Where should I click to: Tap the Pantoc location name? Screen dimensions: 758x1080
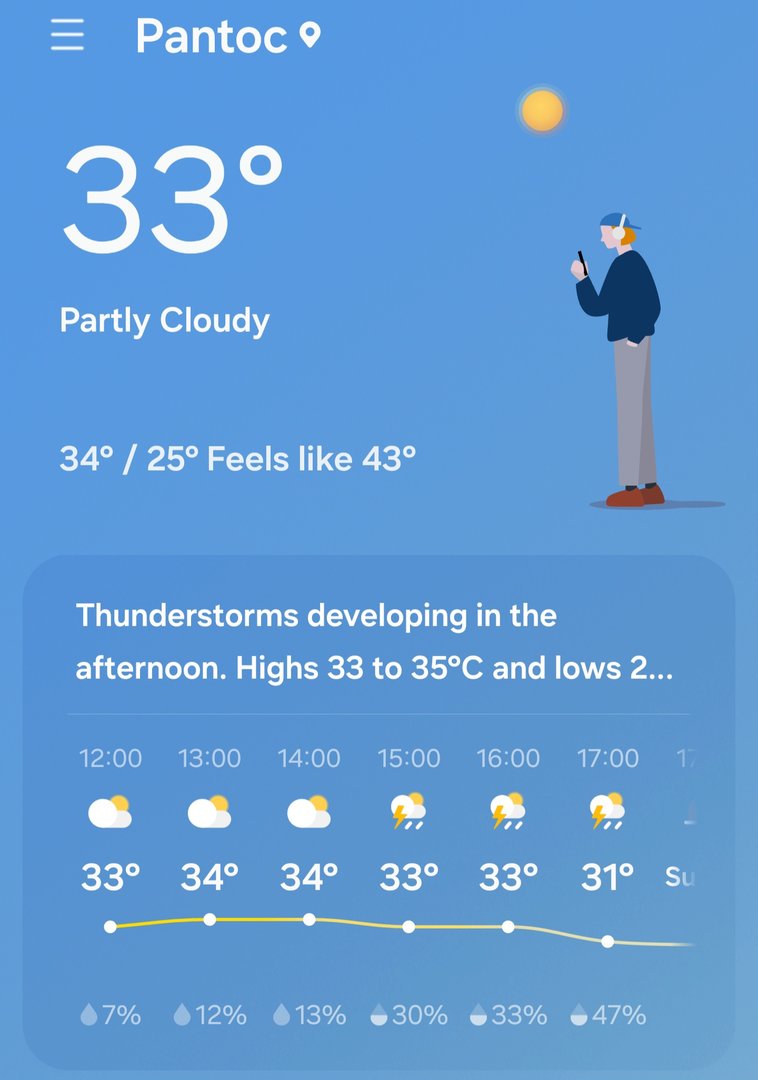[211, 37]
